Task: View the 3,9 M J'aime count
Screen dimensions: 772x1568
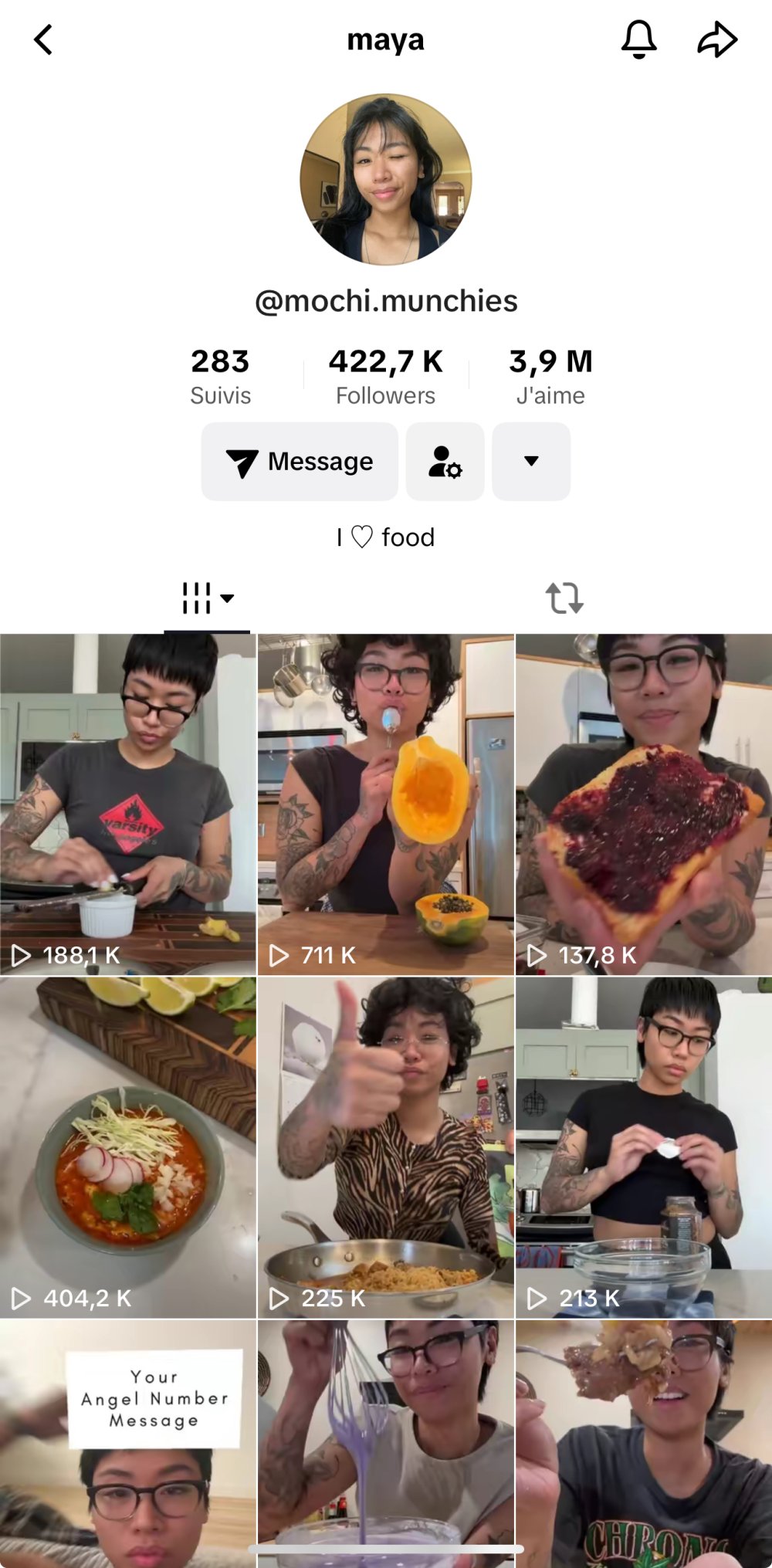Action: click(550, 376)
